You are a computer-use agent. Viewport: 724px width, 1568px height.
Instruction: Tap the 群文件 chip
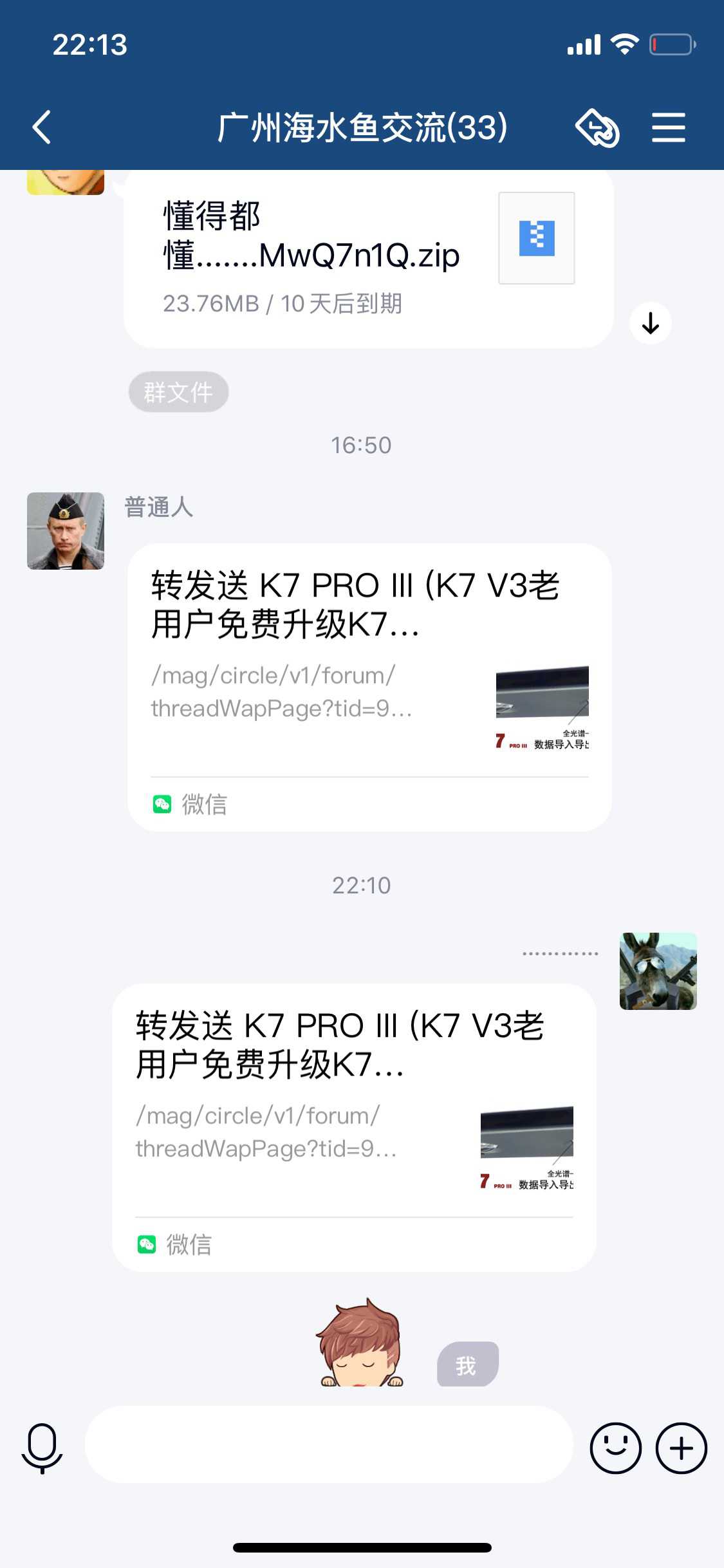[178, 392]
